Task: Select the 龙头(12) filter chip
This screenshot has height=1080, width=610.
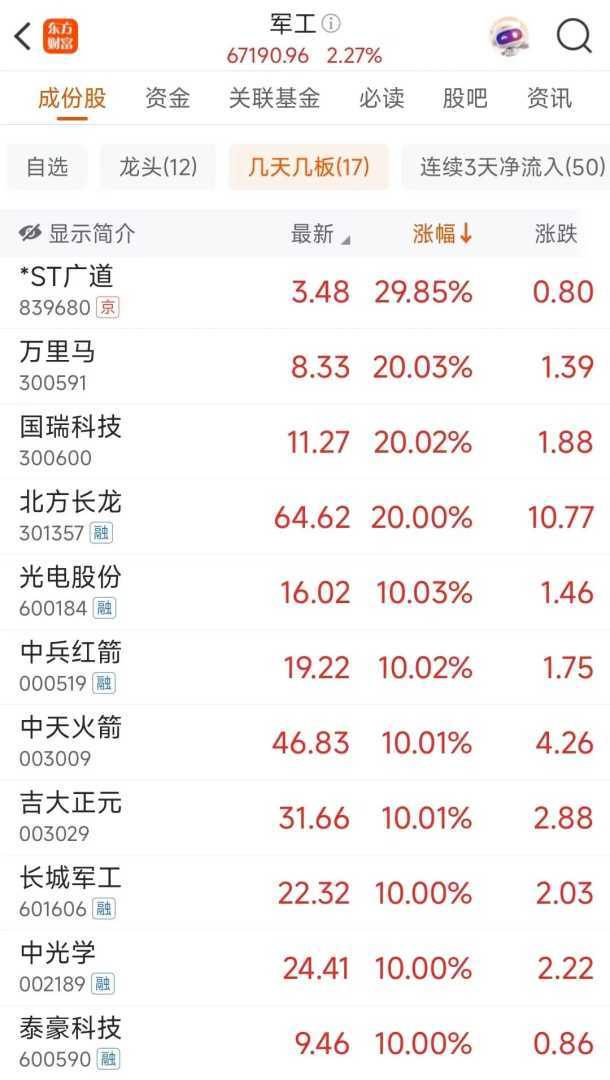Action: pyautogui.click(x=158, y=167)
